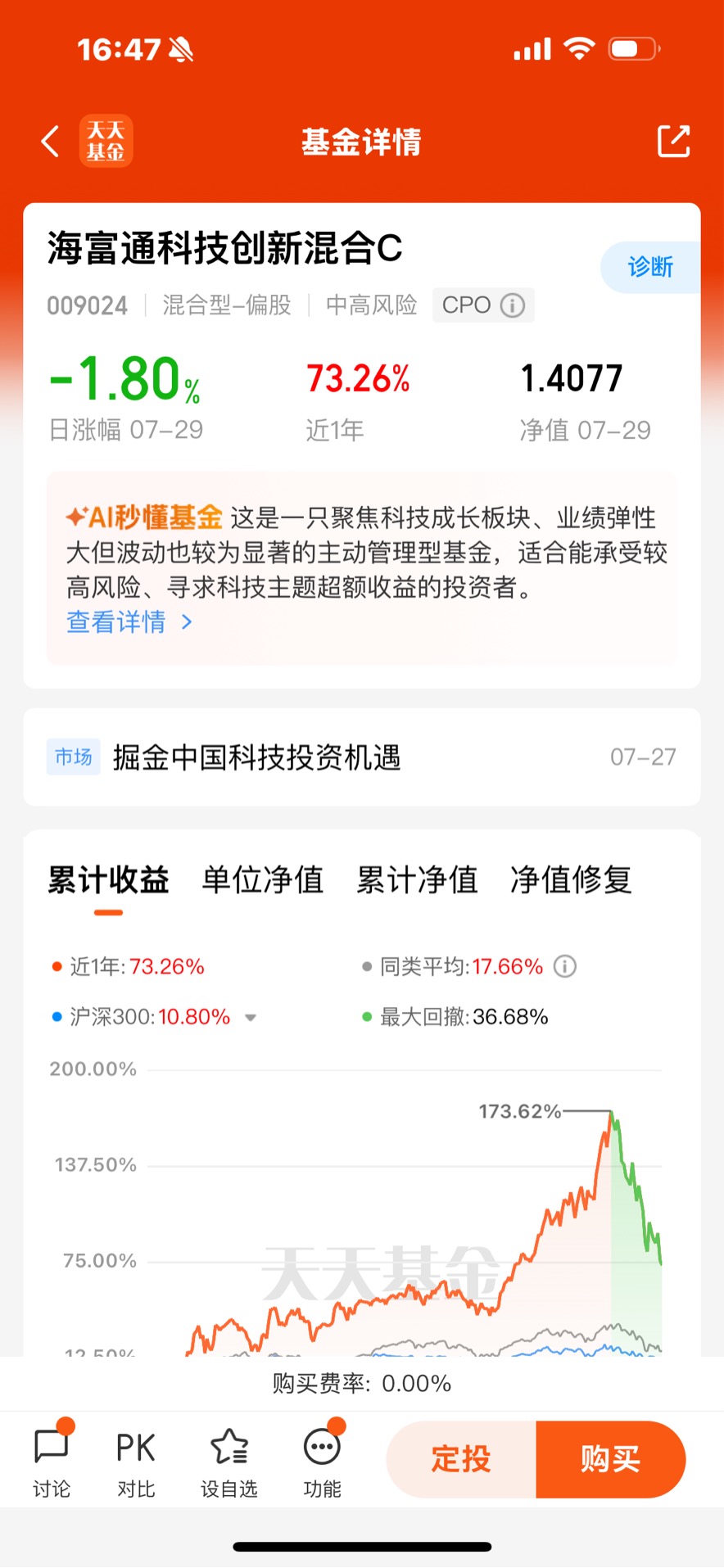Select the 累计收益 tab
Image resolution: width=724 pixels, height=1568 pixels.
[x=108, y=880]
